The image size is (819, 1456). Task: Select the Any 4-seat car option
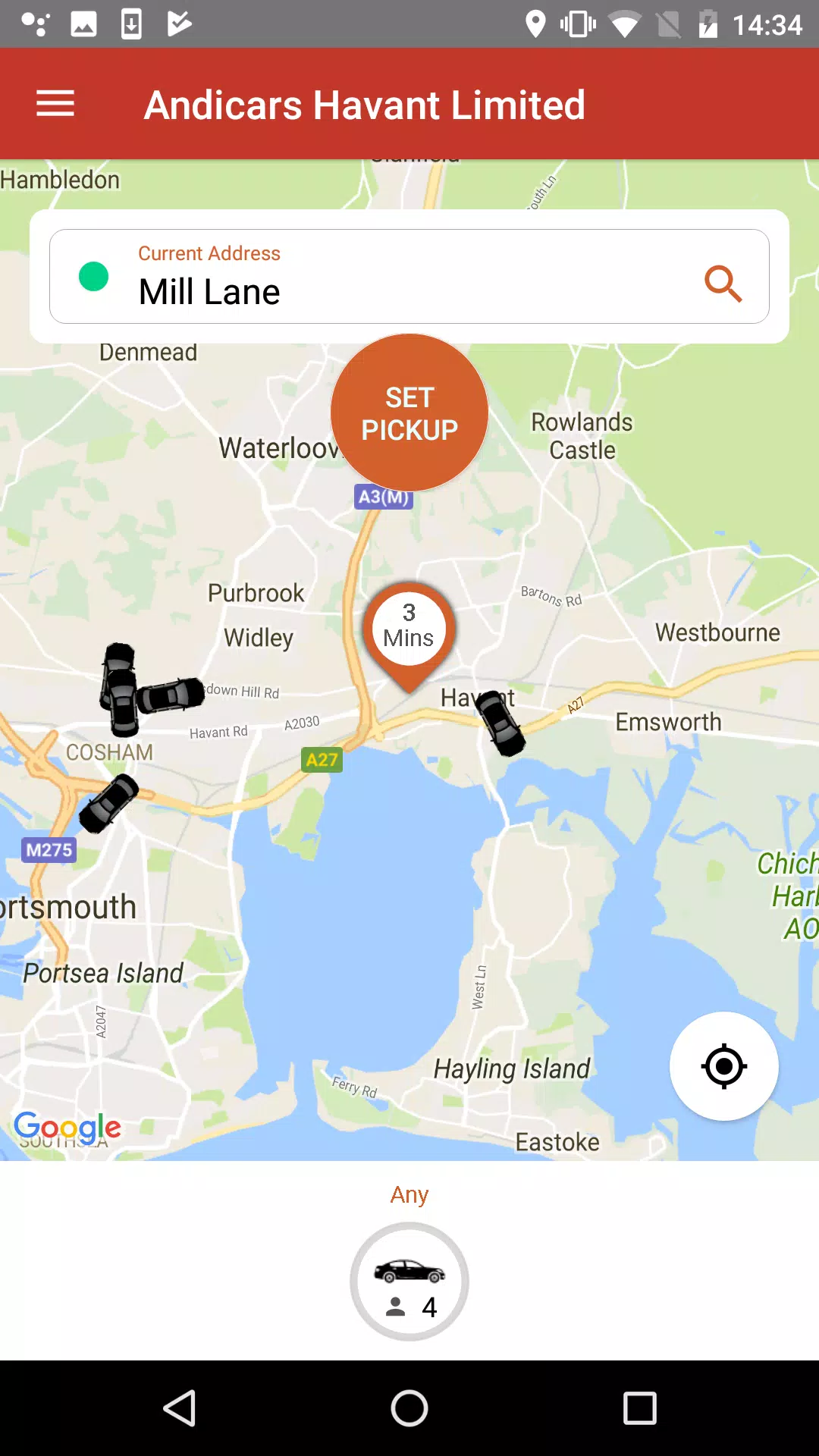click(409, 1282)
